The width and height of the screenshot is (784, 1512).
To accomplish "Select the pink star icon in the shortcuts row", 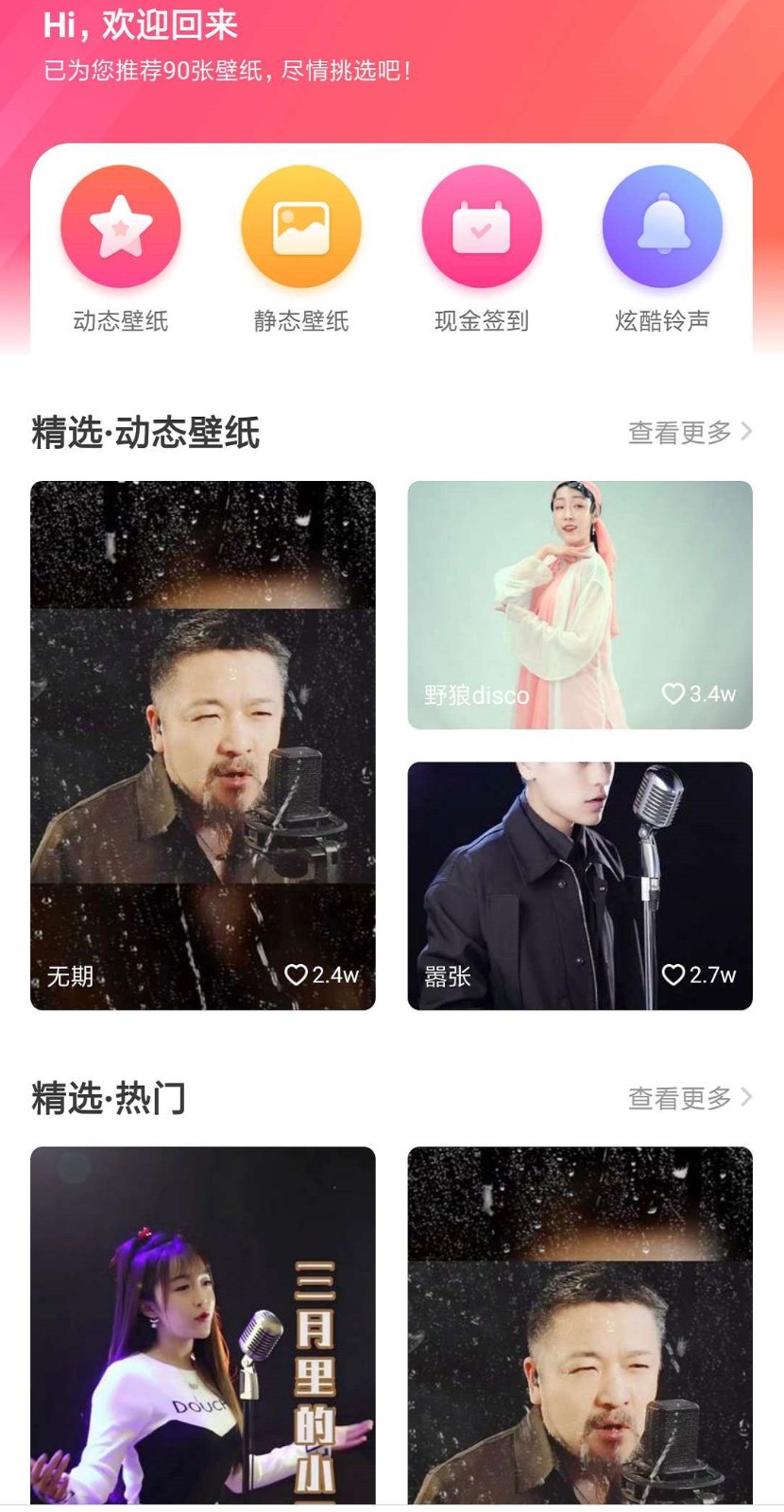I will pyautogui.click(x=120, y=226).
